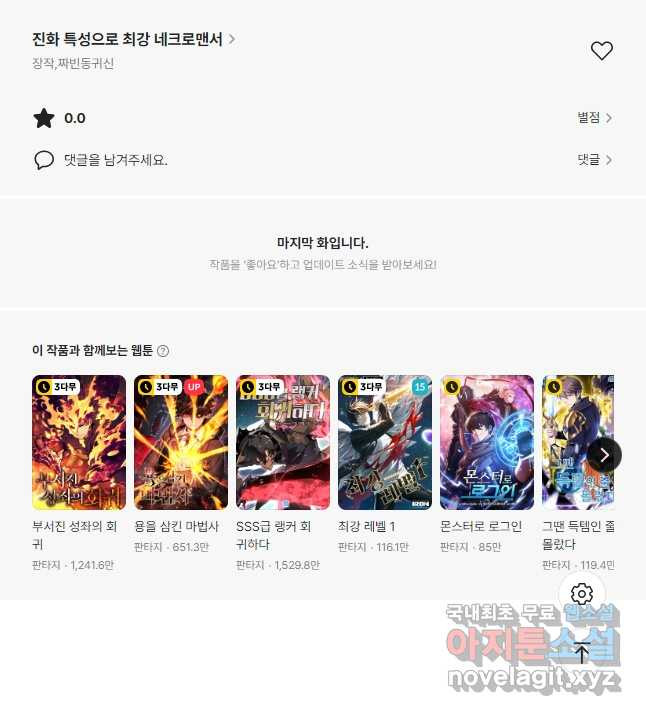Viewport: 646px width, 716px height.
Task: Open the viewer settings gear
Action: (x=582, y=594)
